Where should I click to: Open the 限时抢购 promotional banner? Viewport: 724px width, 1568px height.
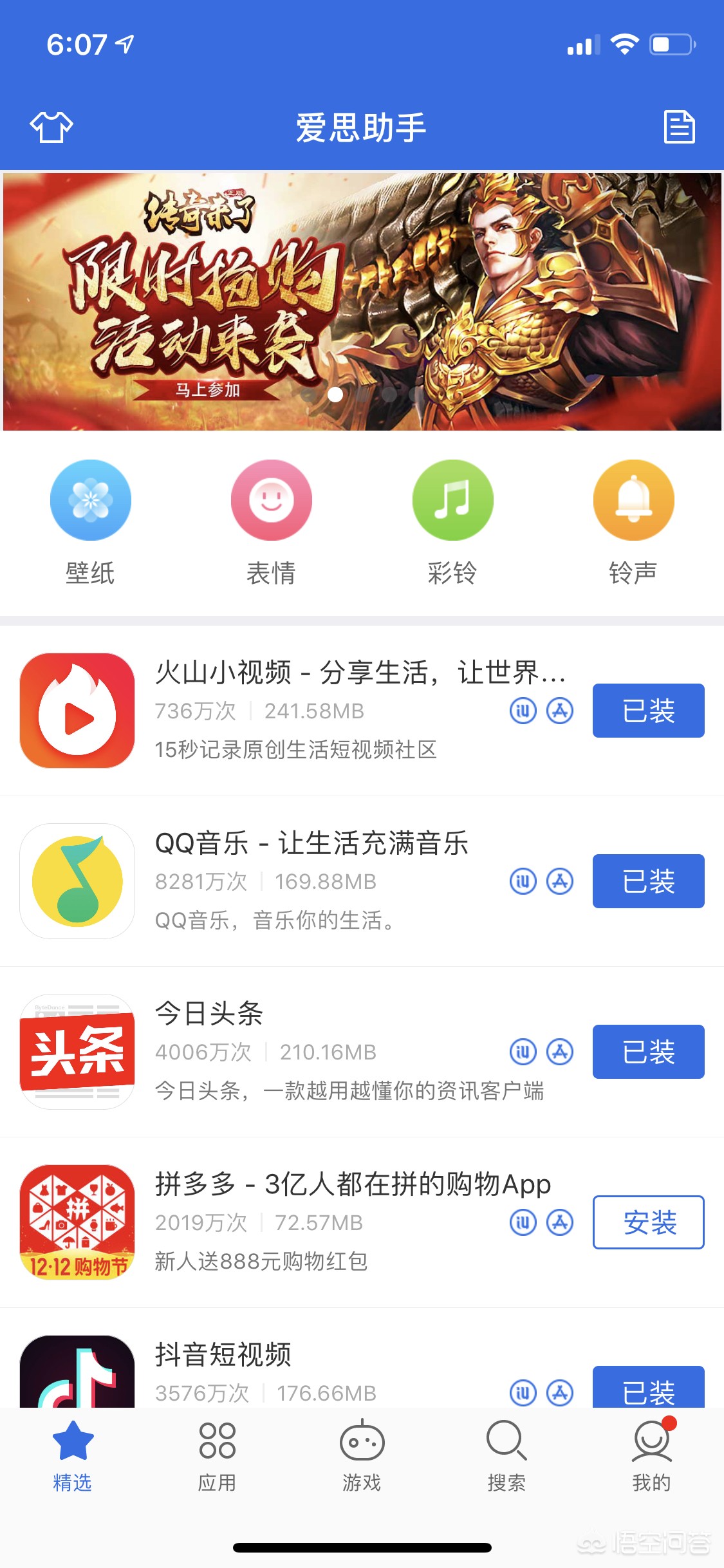coord(362,301)
